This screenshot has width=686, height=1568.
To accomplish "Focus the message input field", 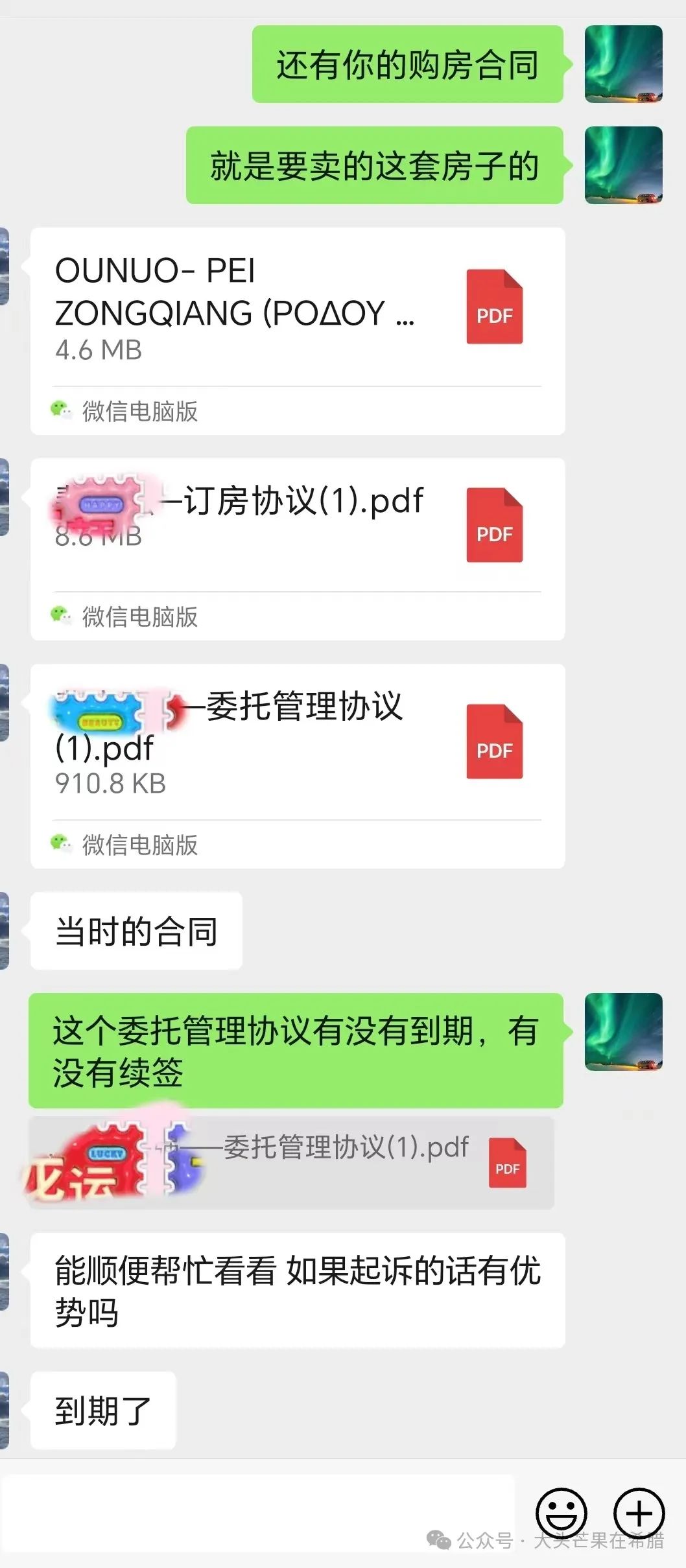I will (258, 1513).
